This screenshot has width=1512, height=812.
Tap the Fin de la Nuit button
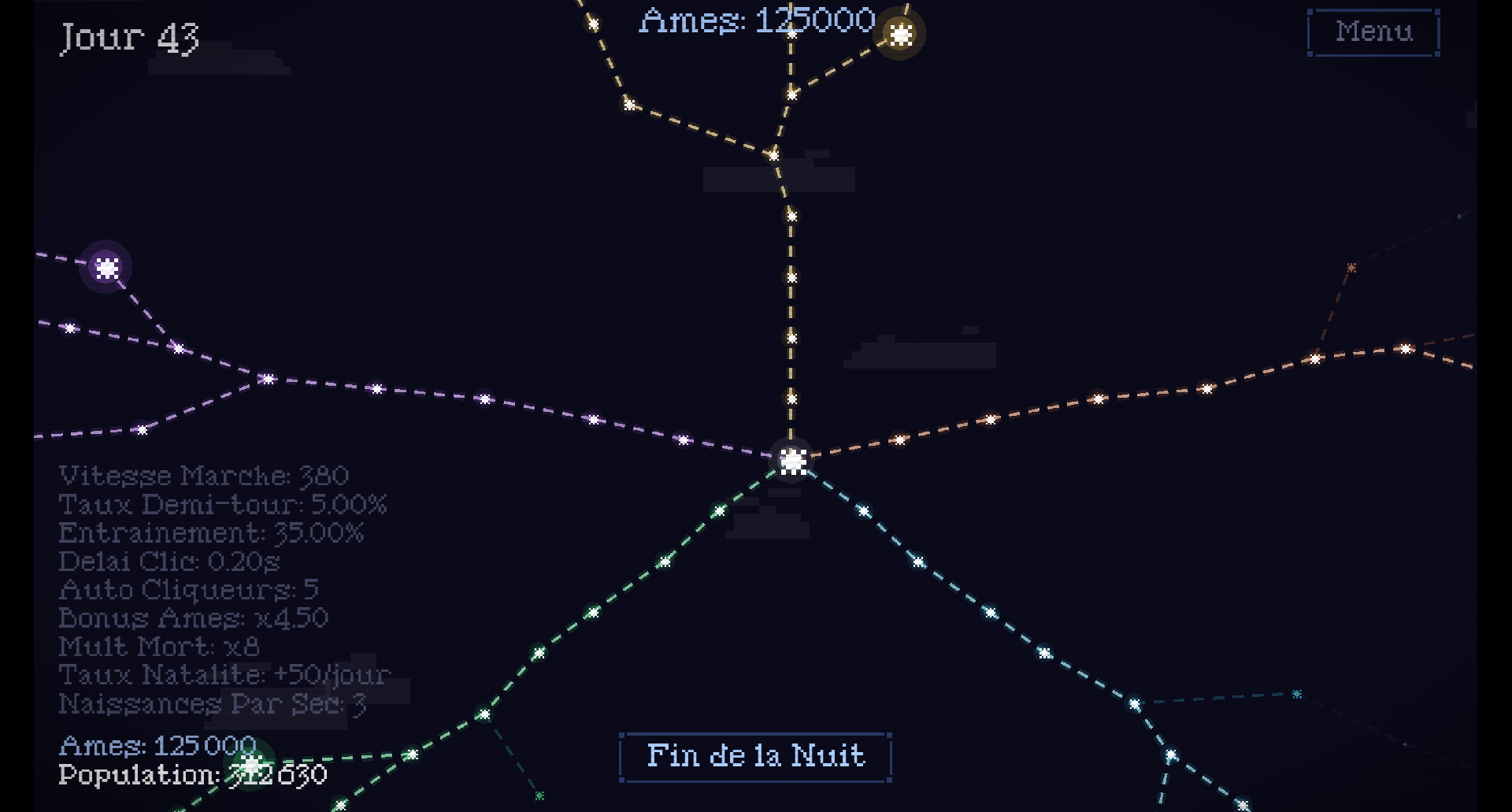pyautogui.click(x=755, y=756)
